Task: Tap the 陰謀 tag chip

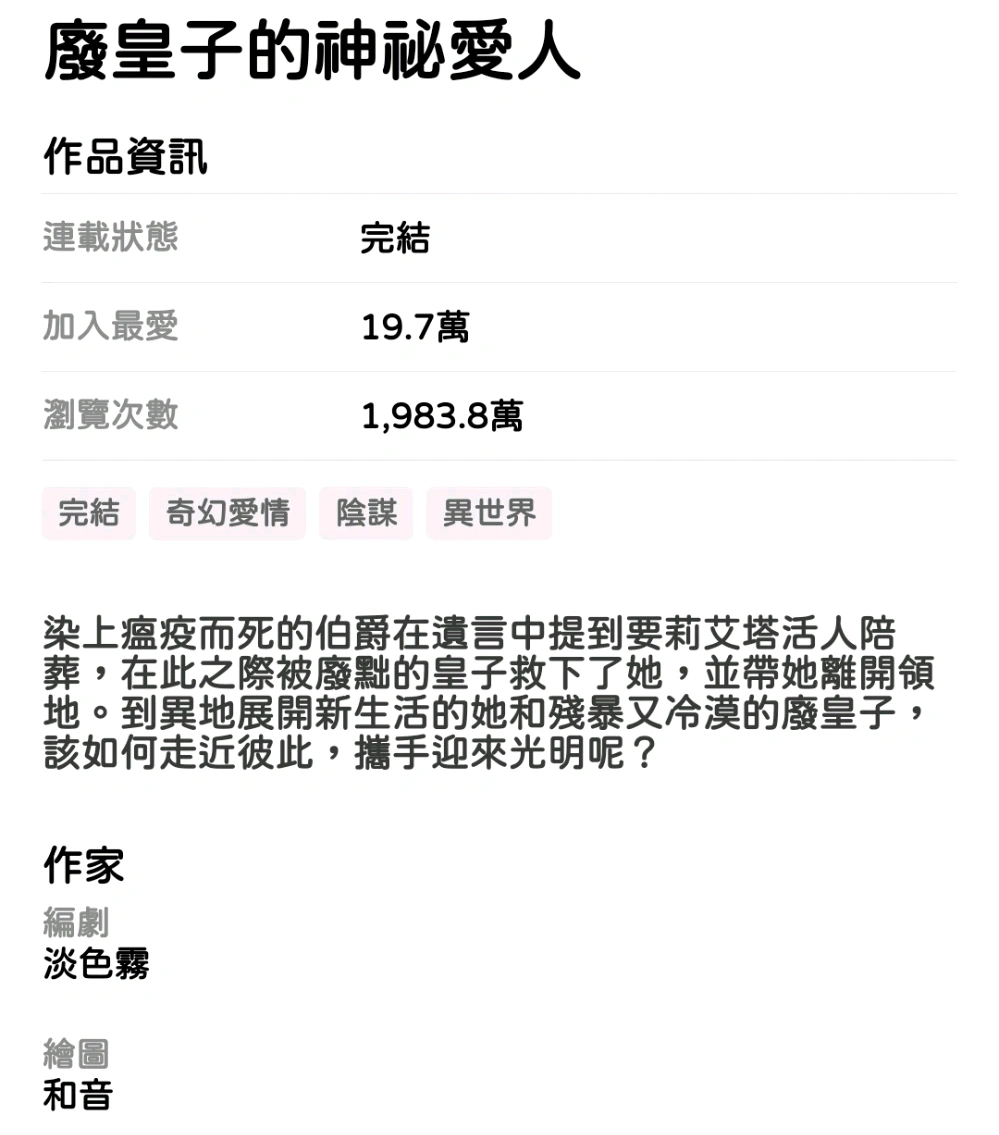Action: point(366,514)
